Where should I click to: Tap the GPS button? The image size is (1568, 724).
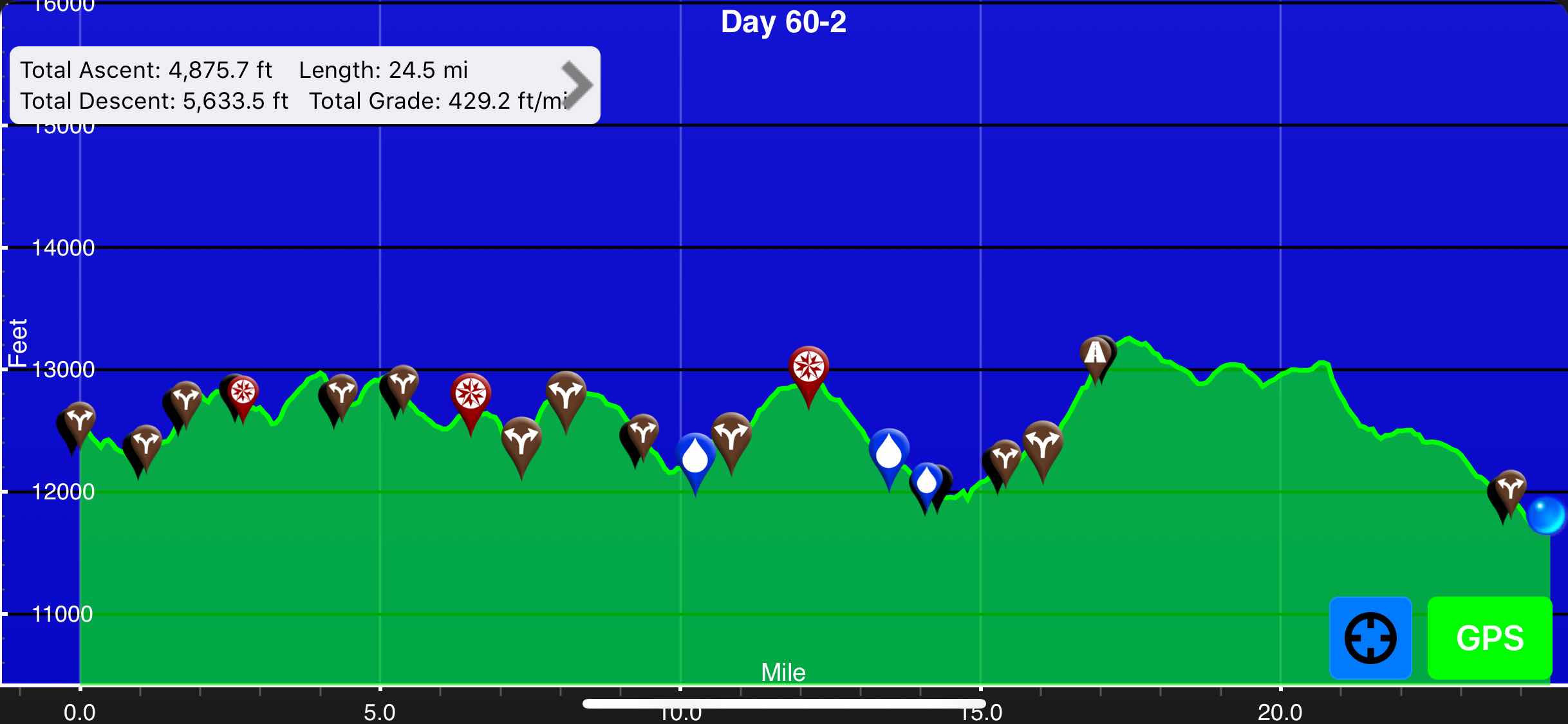pos(1489,637)
